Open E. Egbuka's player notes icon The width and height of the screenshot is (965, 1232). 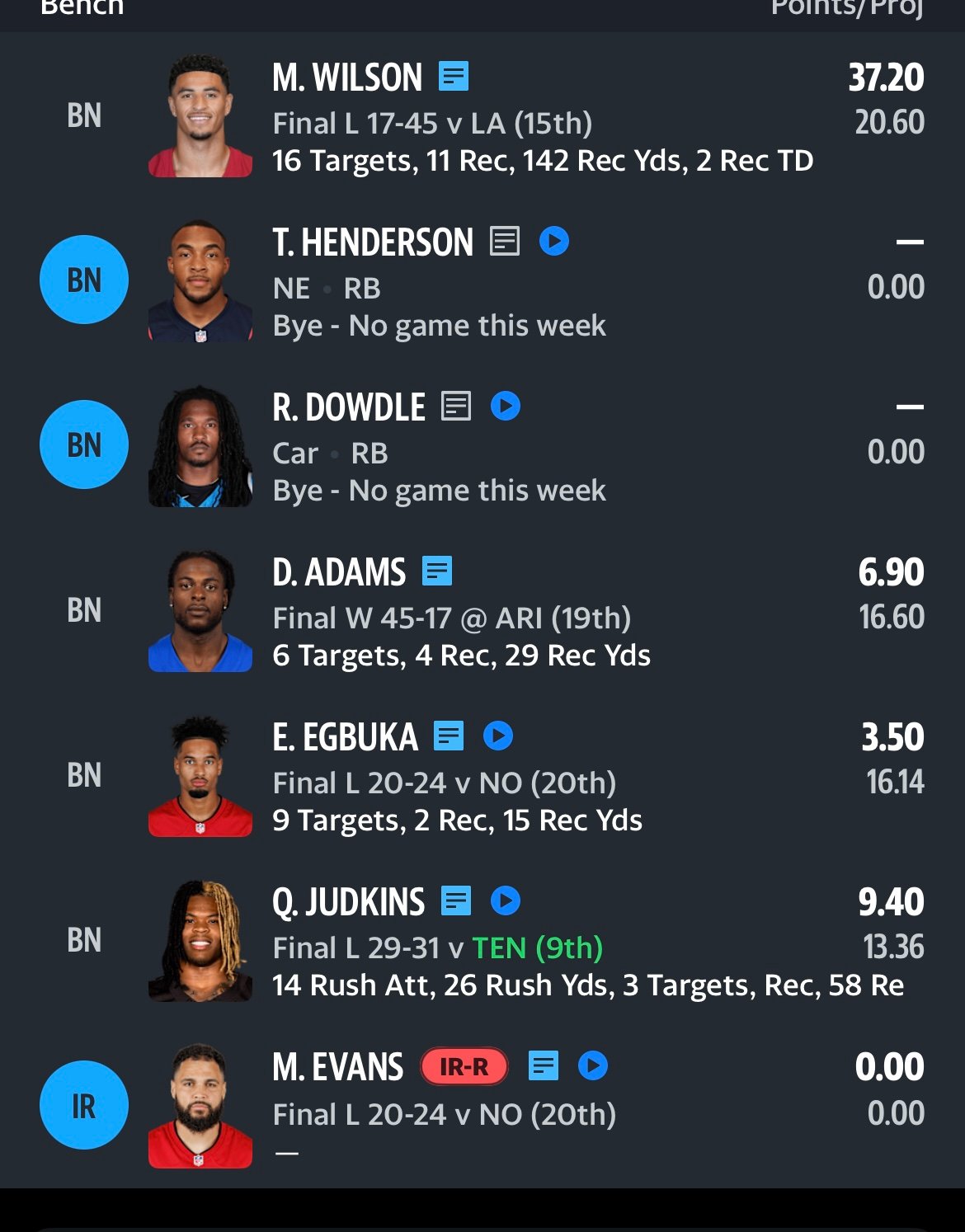coord(449,736)
